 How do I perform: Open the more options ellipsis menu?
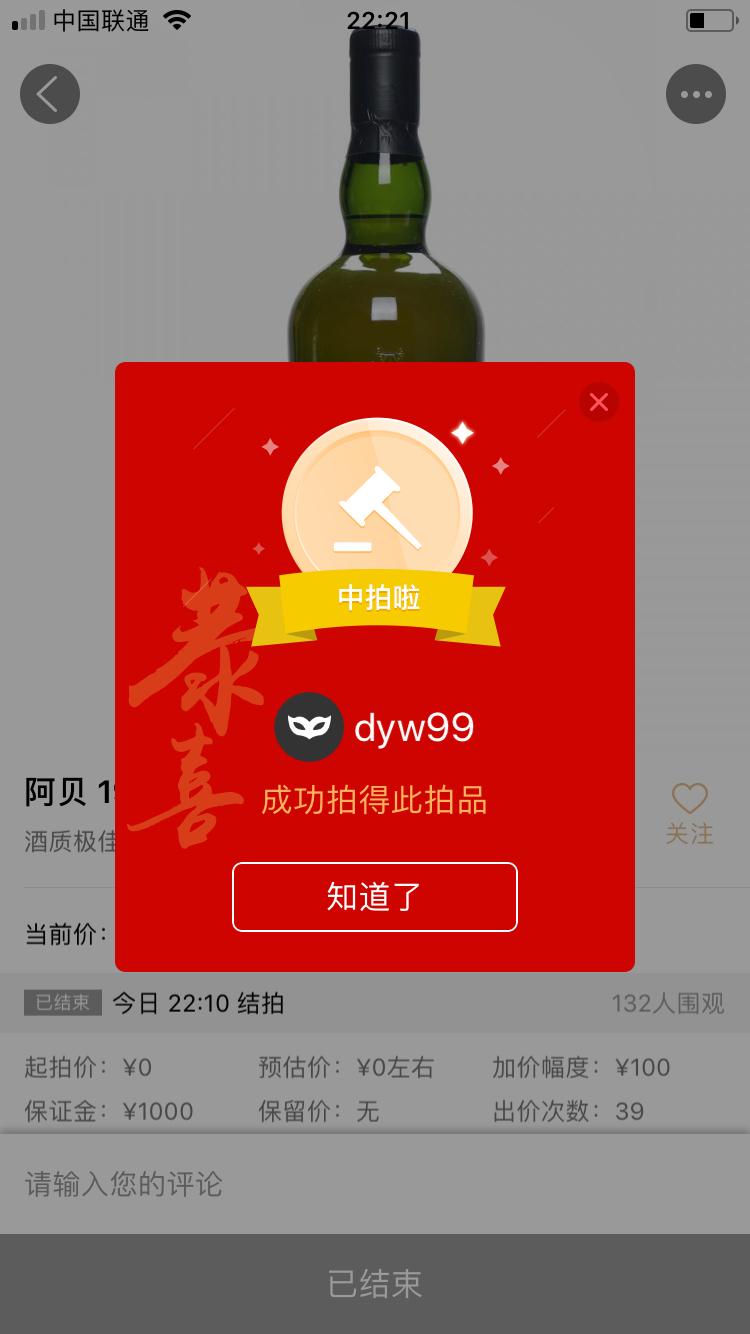(696, 93)
